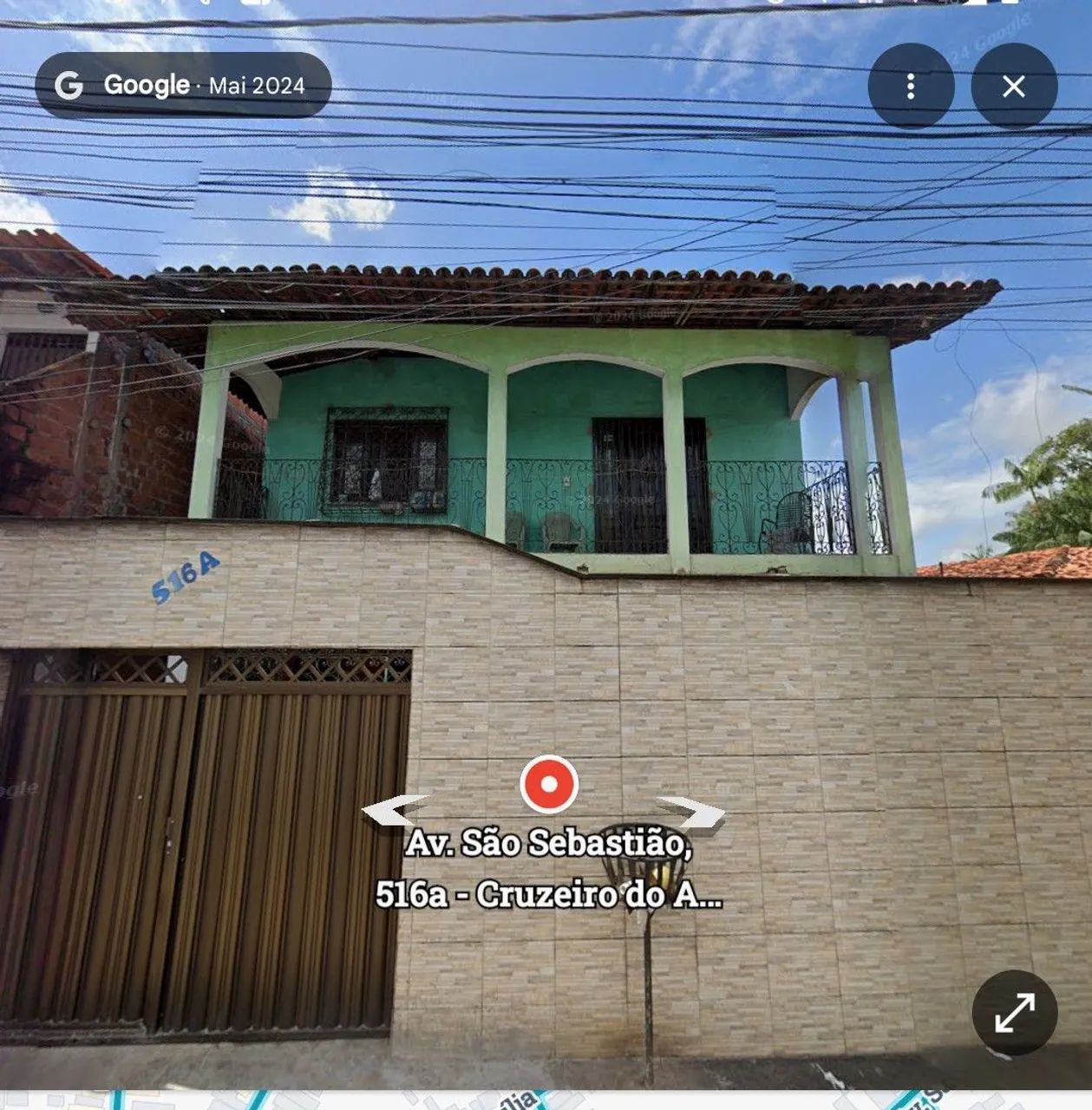Screen dimensions: 1092x1110
Task: Open the Mai 2024 capture date info
Action: 256,86
